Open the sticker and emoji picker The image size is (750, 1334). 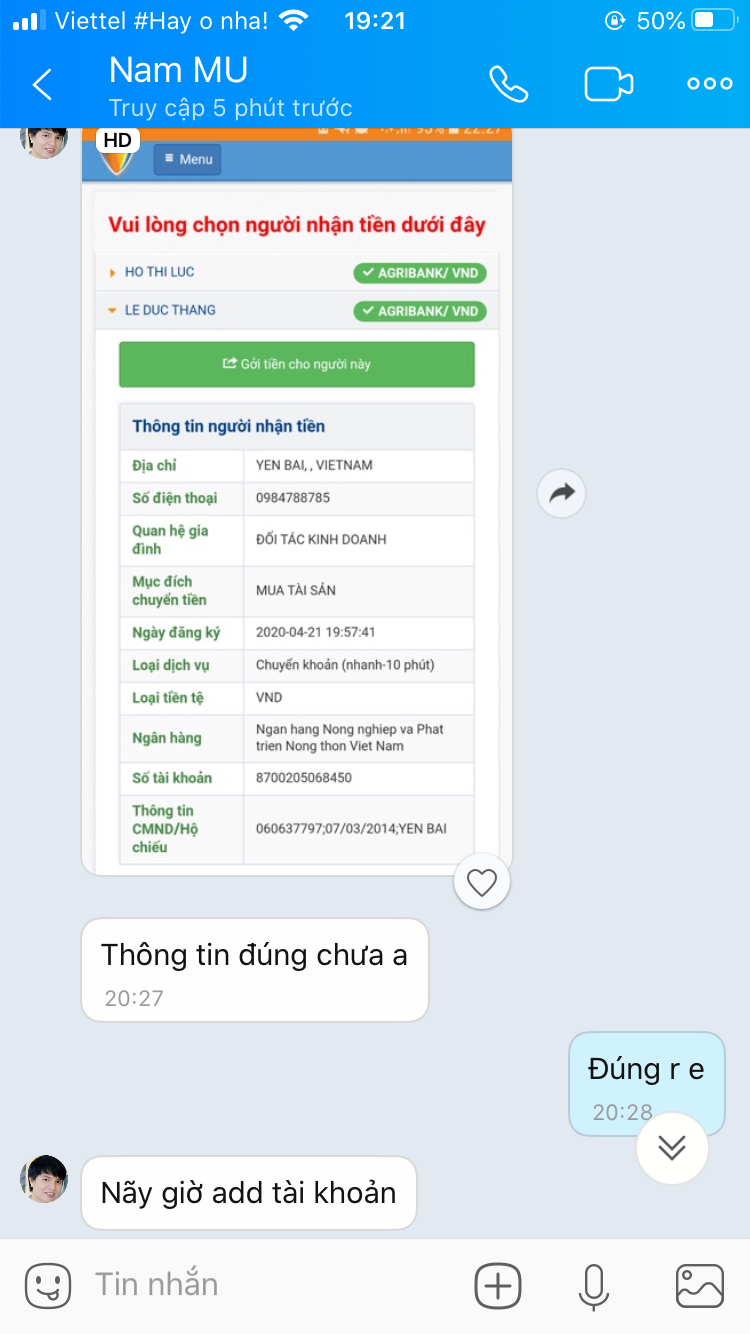pyautogui.click(x=47, y=1286)
